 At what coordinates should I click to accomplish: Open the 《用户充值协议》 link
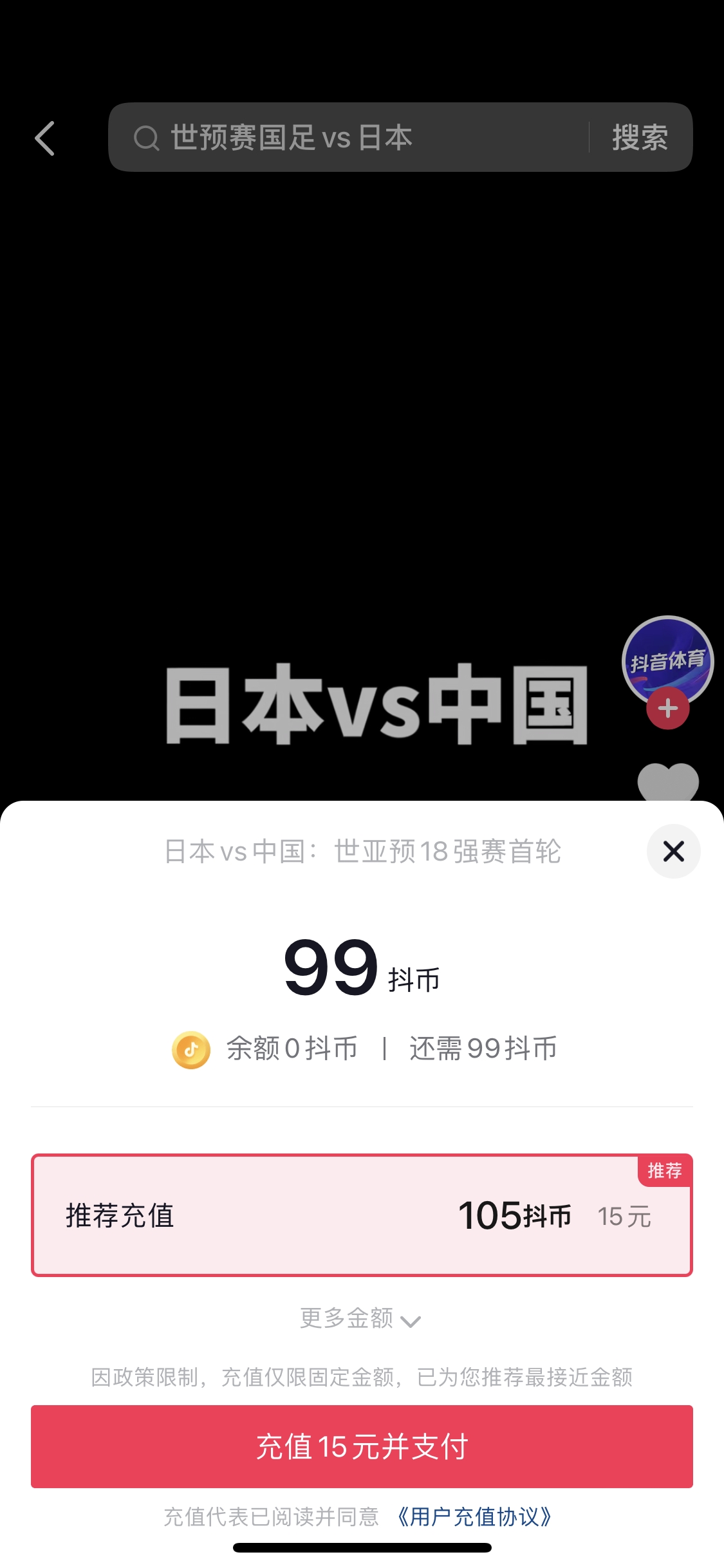475,1517
